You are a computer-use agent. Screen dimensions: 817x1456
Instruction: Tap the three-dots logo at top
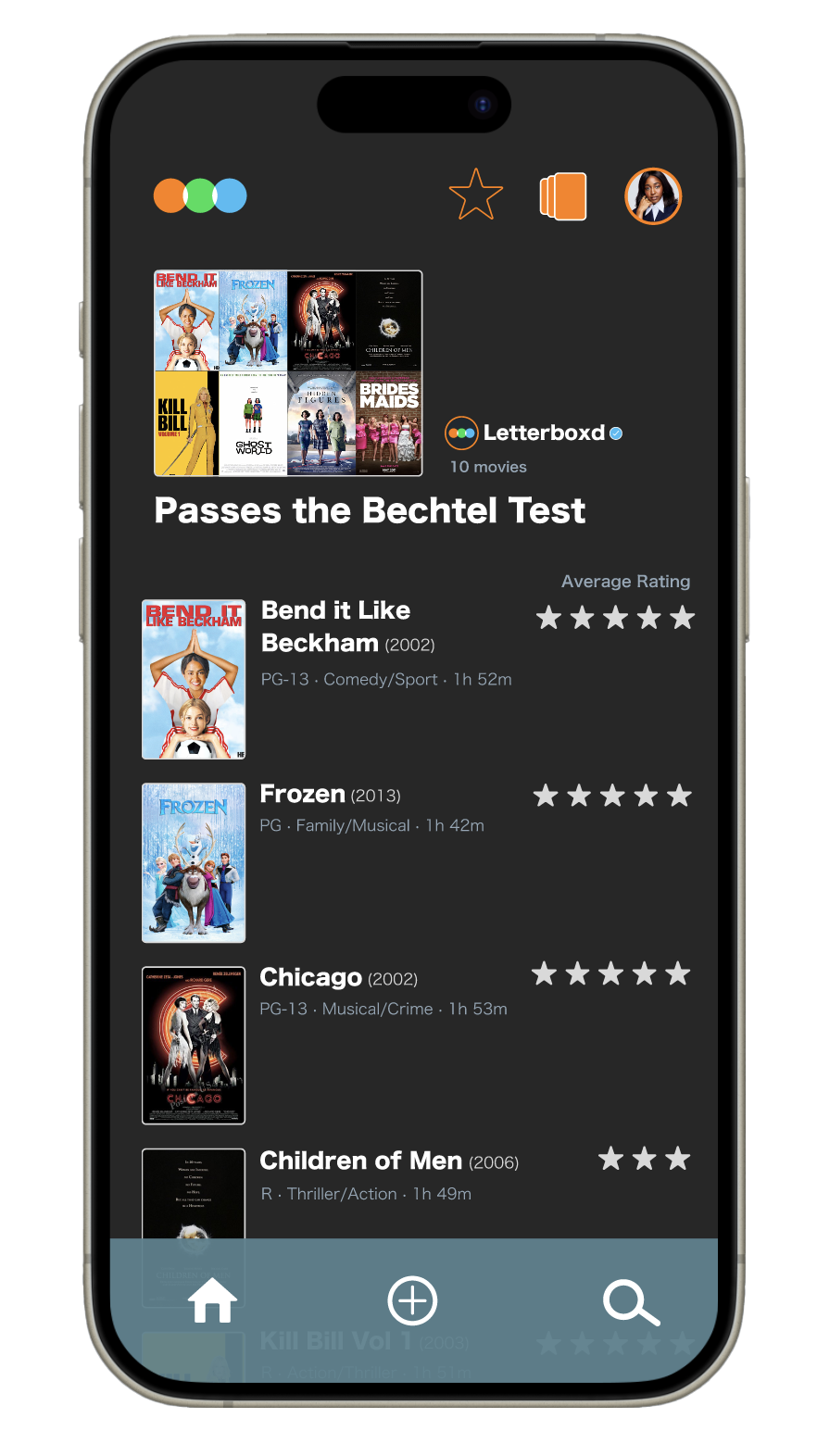tap(200, 195)
